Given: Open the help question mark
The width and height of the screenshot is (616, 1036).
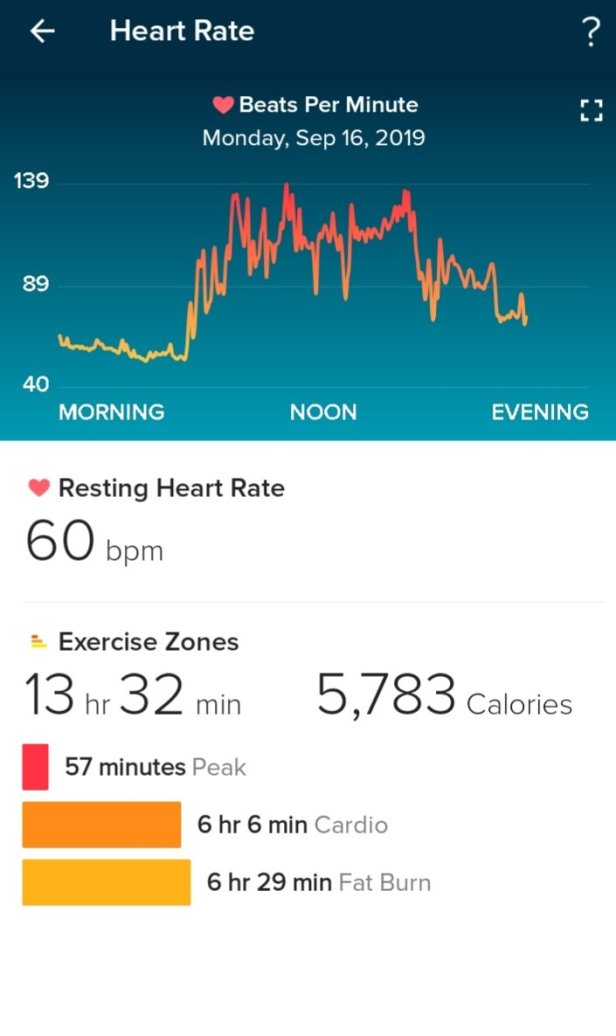Looking at the screenshot, I should [589, 32].
